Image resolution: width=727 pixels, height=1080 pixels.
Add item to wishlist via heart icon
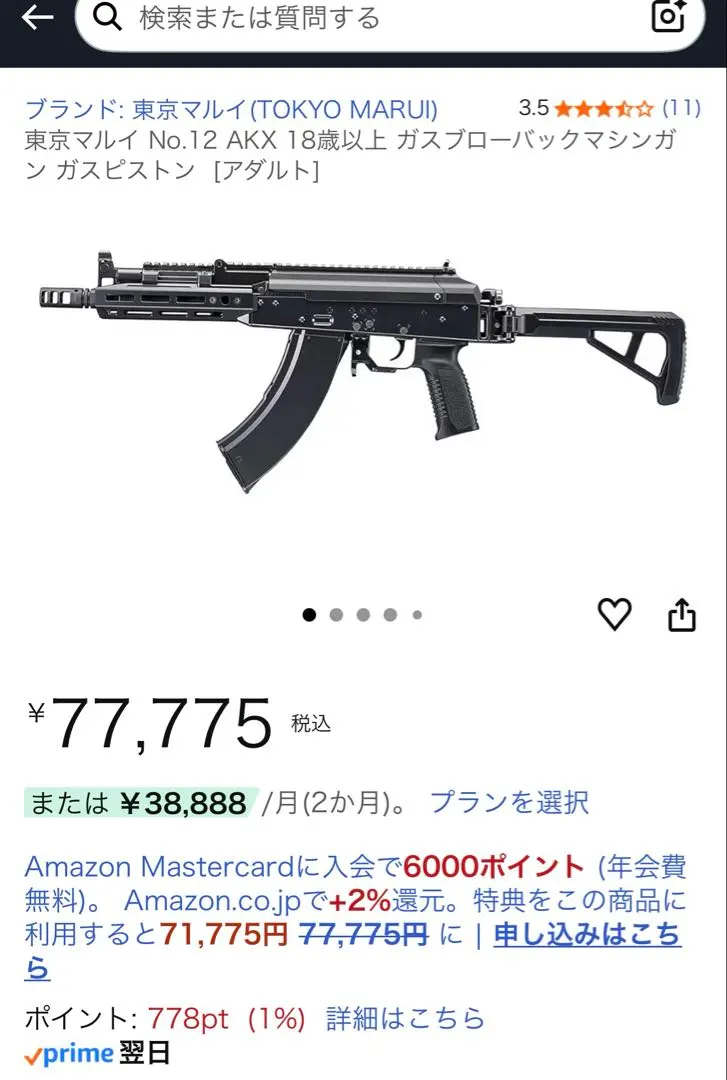(x=616, y=615)
